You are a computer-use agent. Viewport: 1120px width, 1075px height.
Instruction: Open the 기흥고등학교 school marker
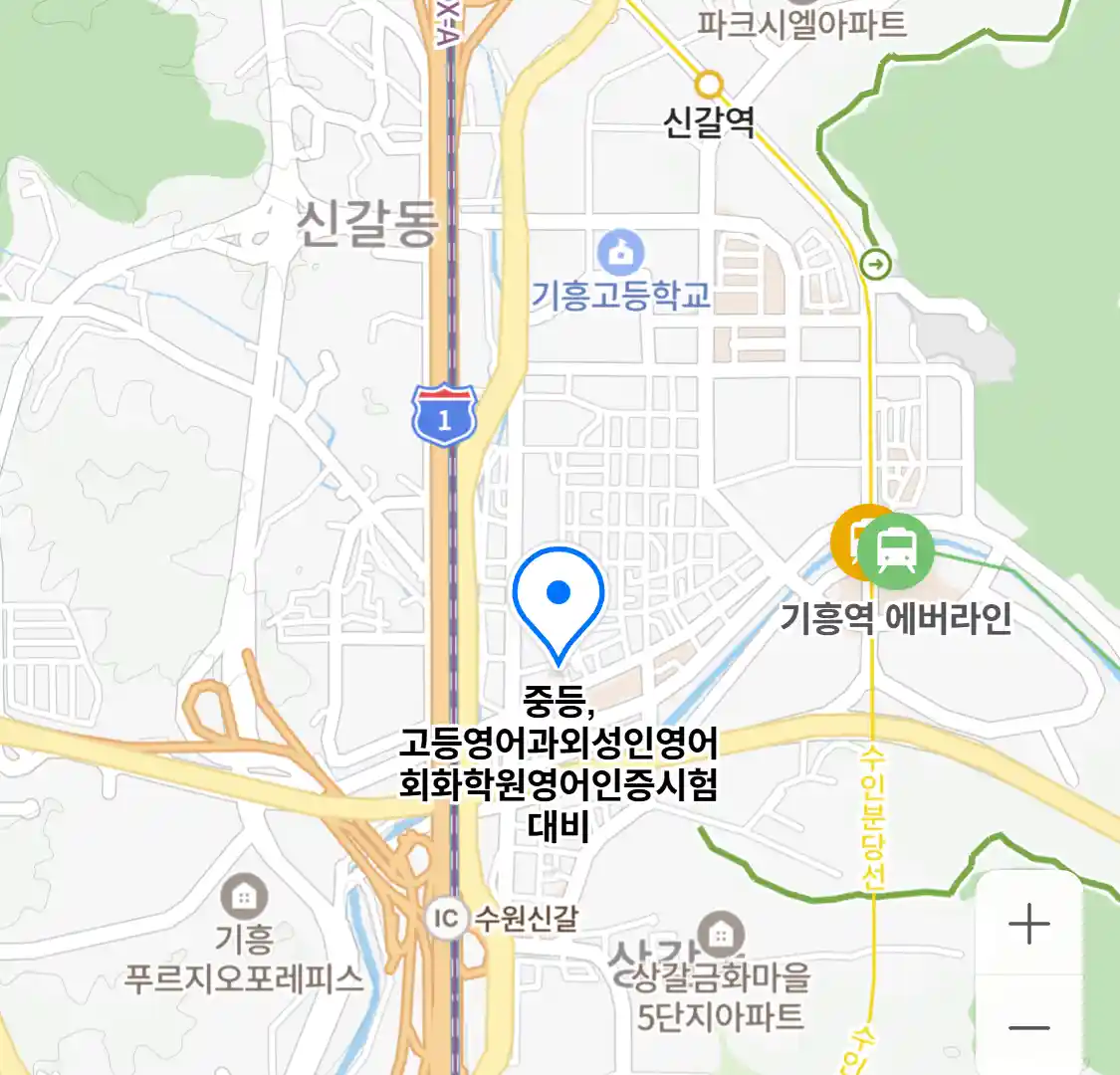pyautogui.click(x=621, y=253)
